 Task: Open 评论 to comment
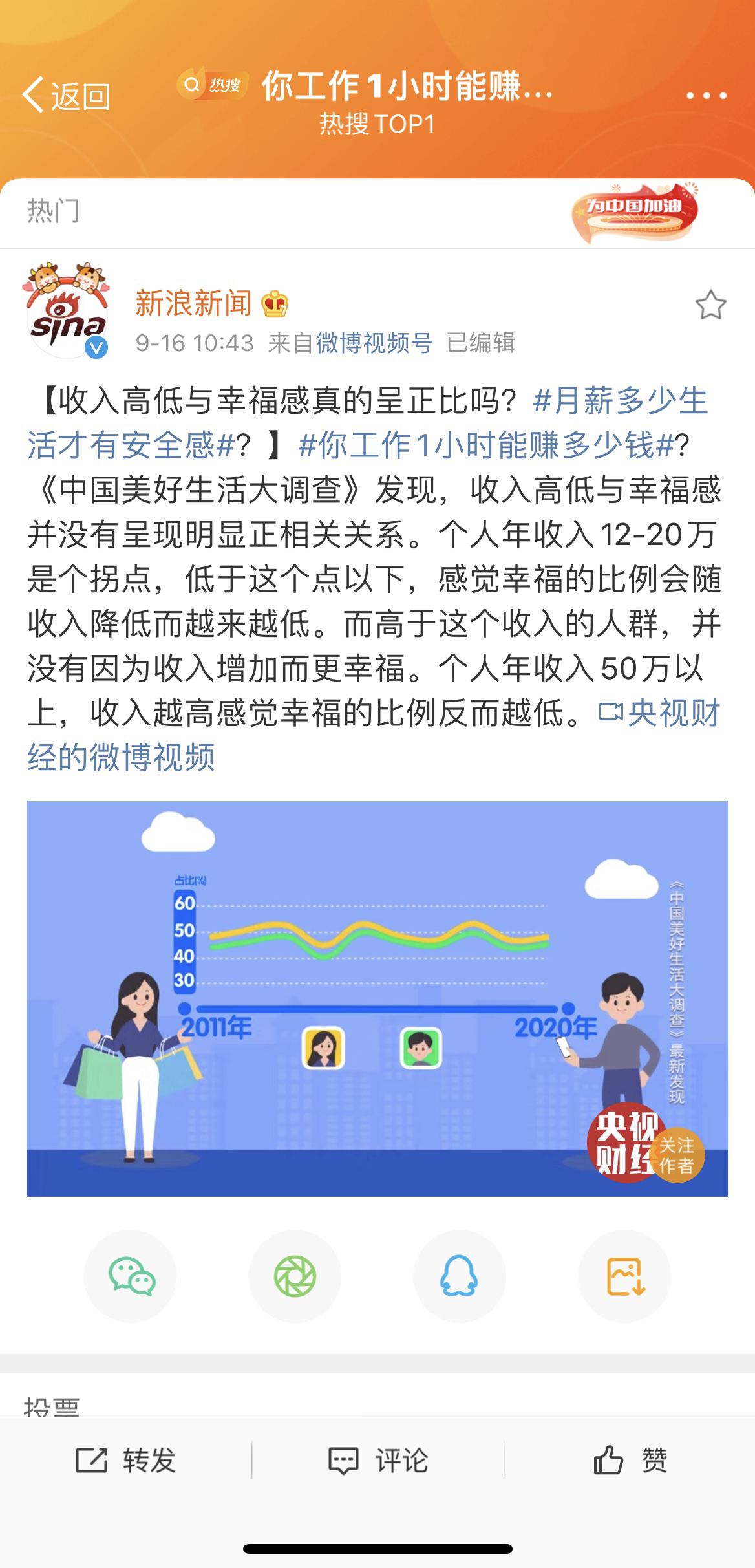pyautogui.click(x=378, y=1461)
